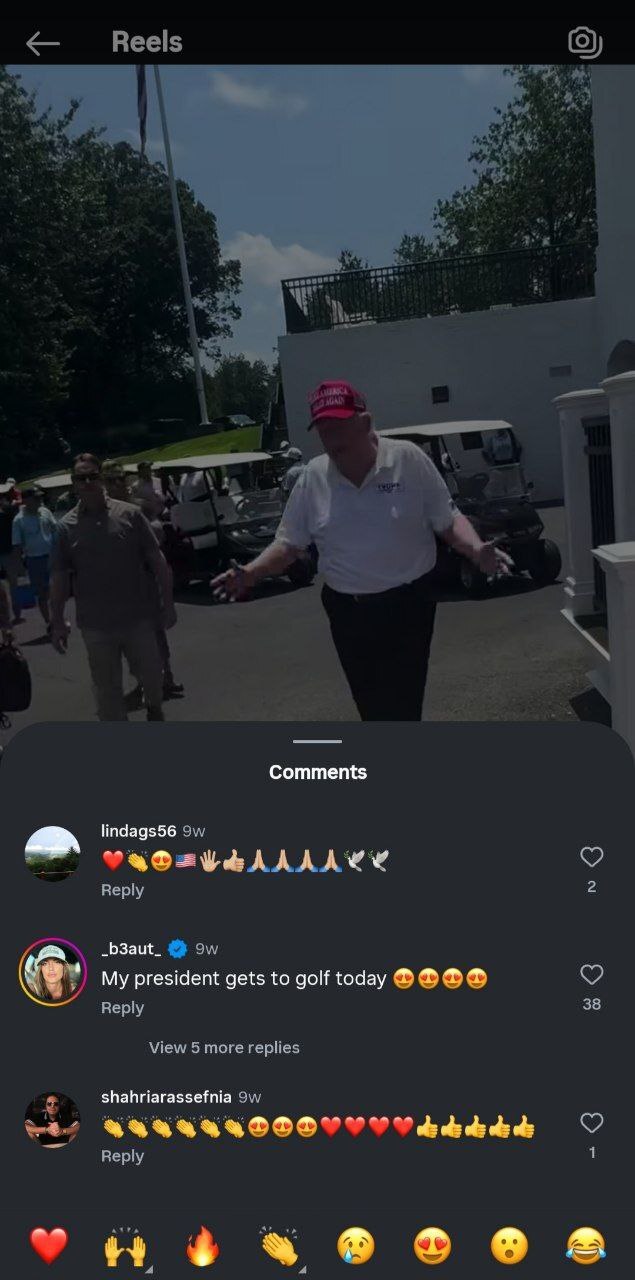Viewport: 635px width, 1280px height.
Task: Insert the heart eyes emoji
Action: 432,1246
